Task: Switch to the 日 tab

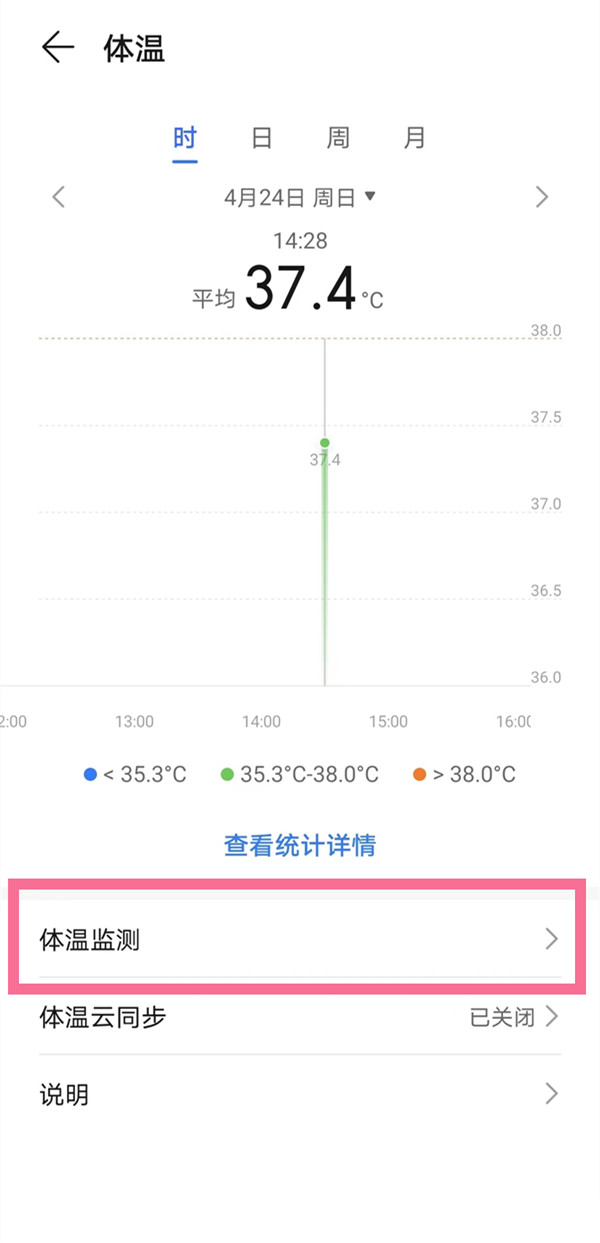Action: [262, 138]
